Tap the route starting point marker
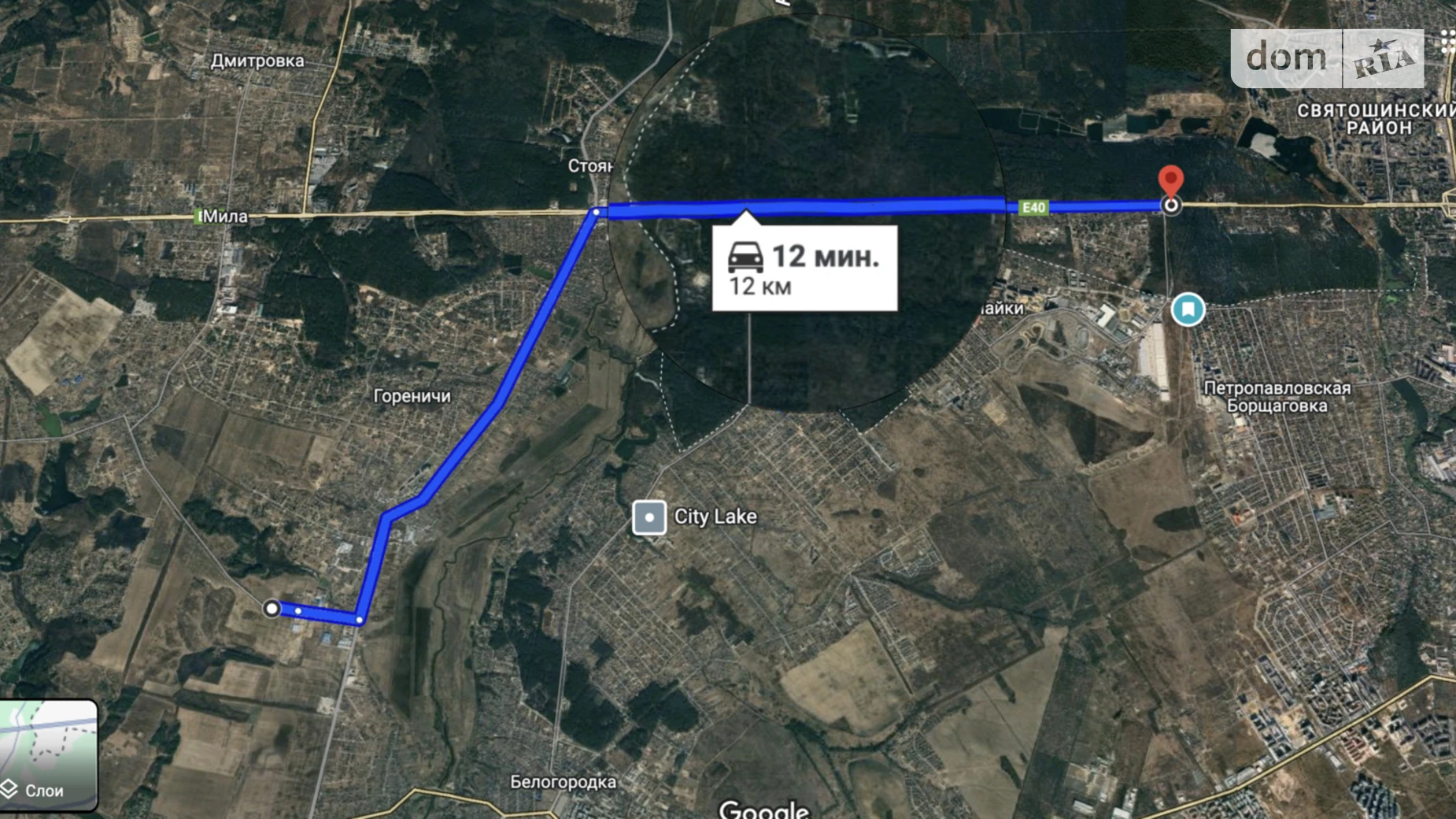The image size is (1456, 819). tap(272, 608)
